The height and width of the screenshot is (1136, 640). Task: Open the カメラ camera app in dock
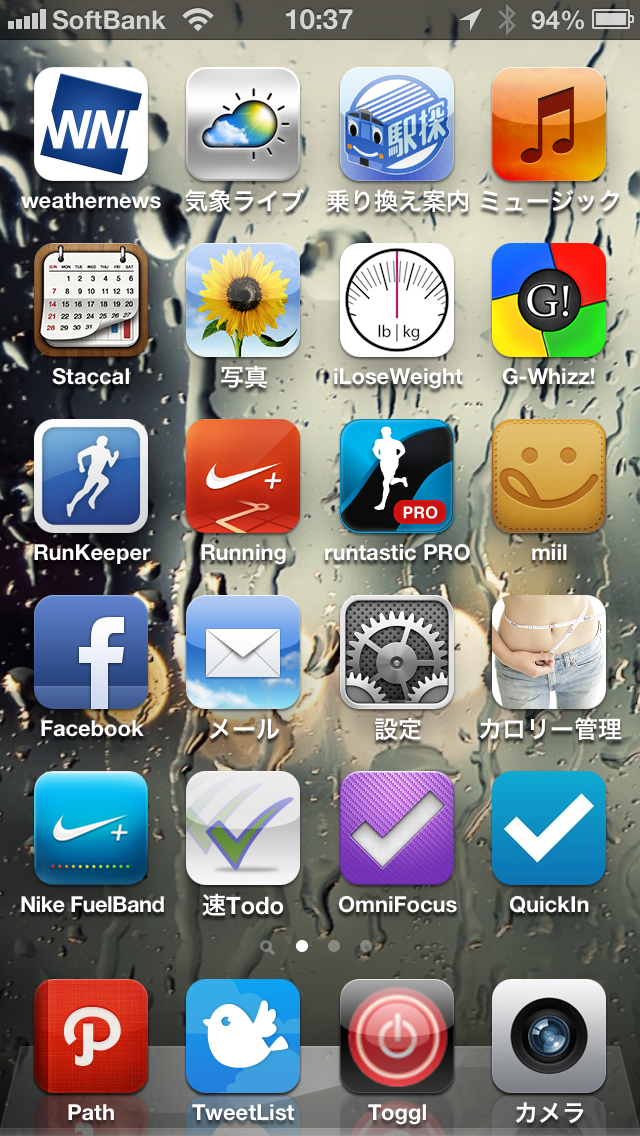[549, 1036]
